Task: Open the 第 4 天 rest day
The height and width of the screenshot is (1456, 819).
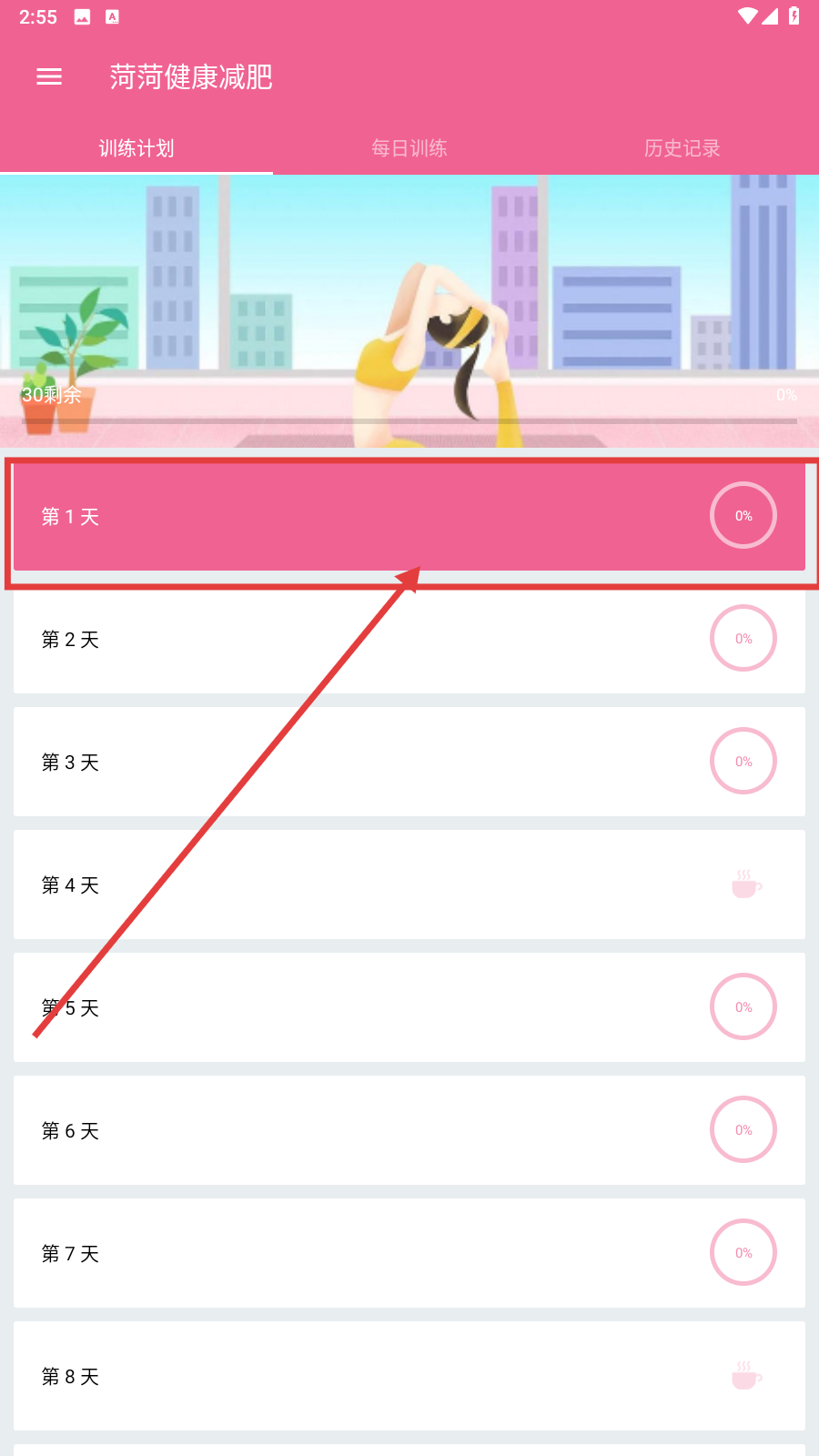Action: point(409,885)
